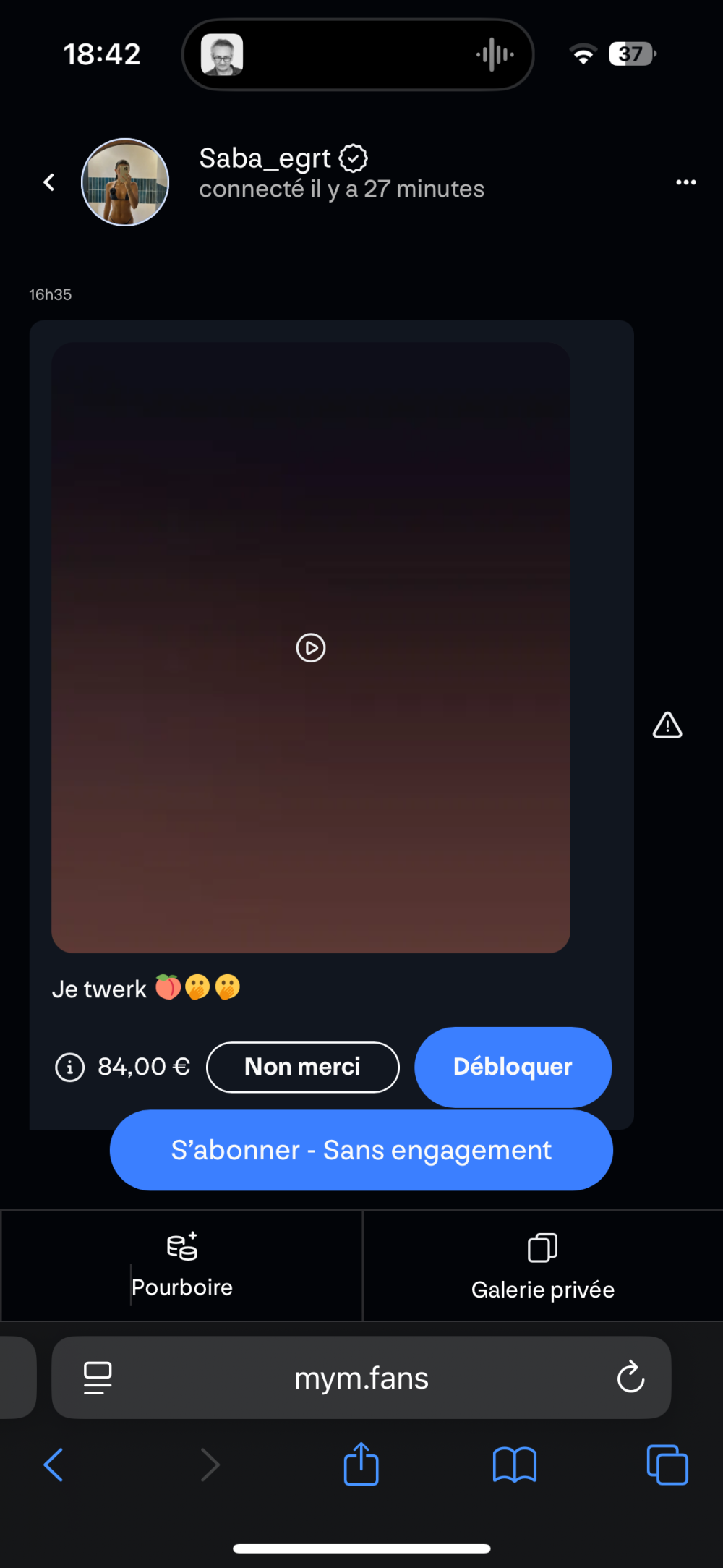
Task: Open the browser bookmarks
Action: pos(514,1465)
